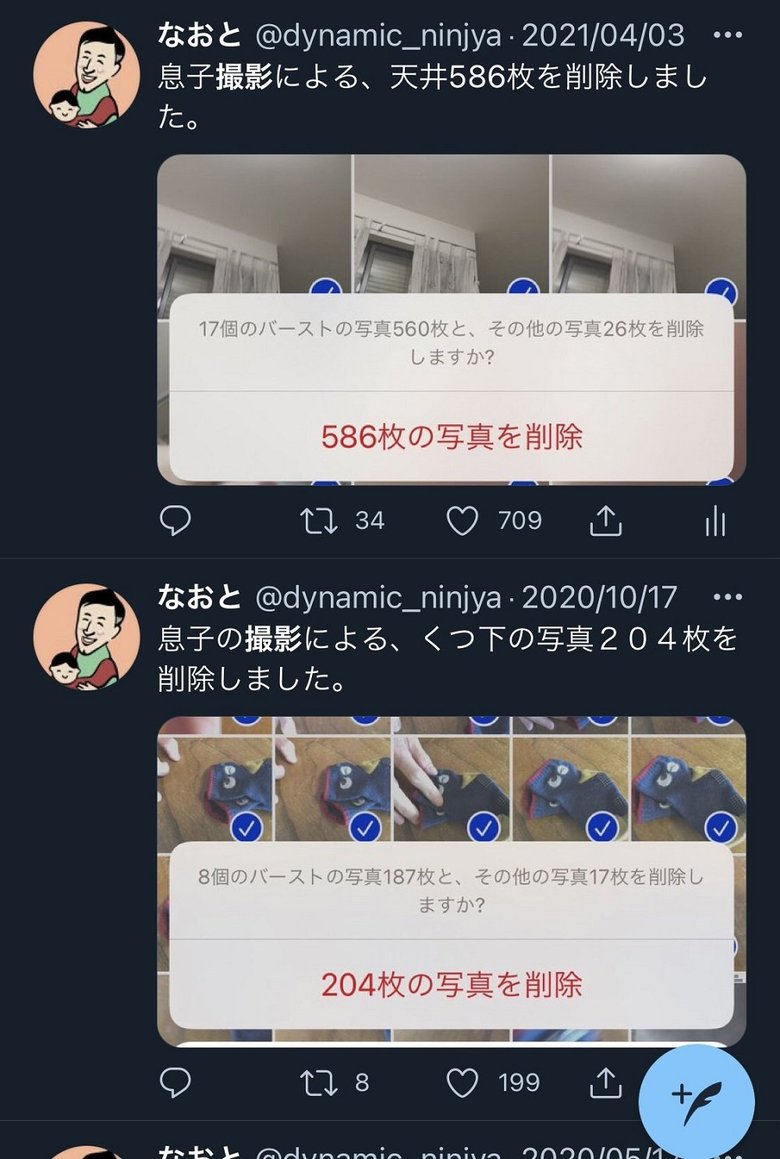The width and height of the screenshot is (780, 1159).
Task: Compose a new tweet
Action: click(x=697, y=1100)
